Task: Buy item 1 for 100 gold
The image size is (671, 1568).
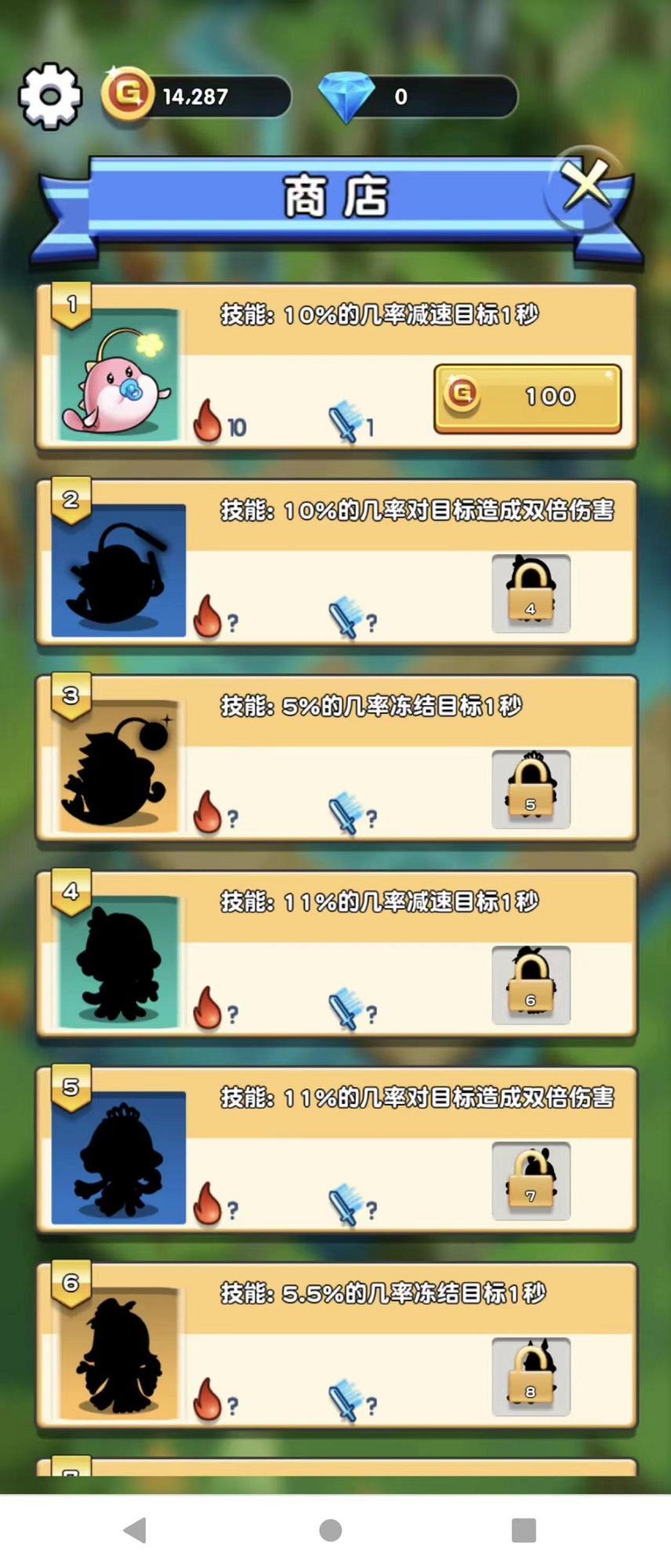Action: point(528,397)
